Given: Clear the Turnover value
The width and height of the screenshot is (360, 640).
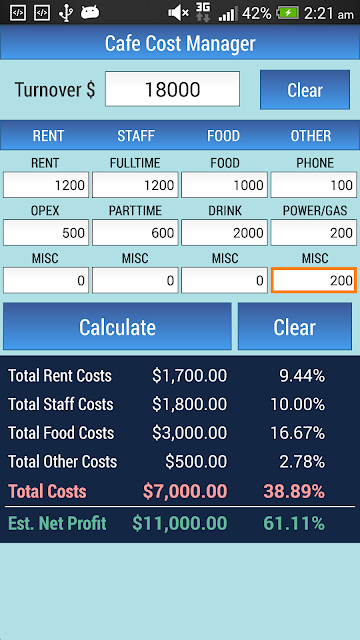Looking at the screenshot, I should 305,90.
